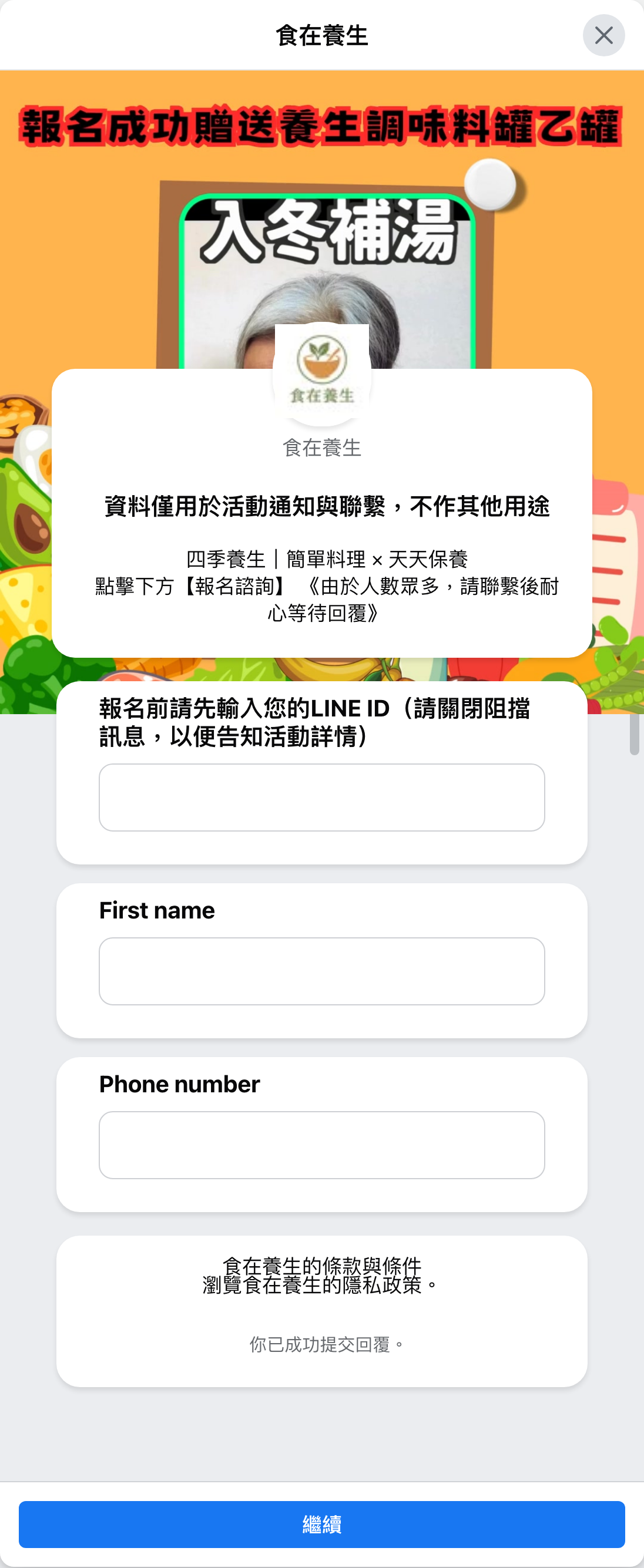Screen dimensions: 644x1568
Task: Click the First name text box
Action: tap(321, 970)
